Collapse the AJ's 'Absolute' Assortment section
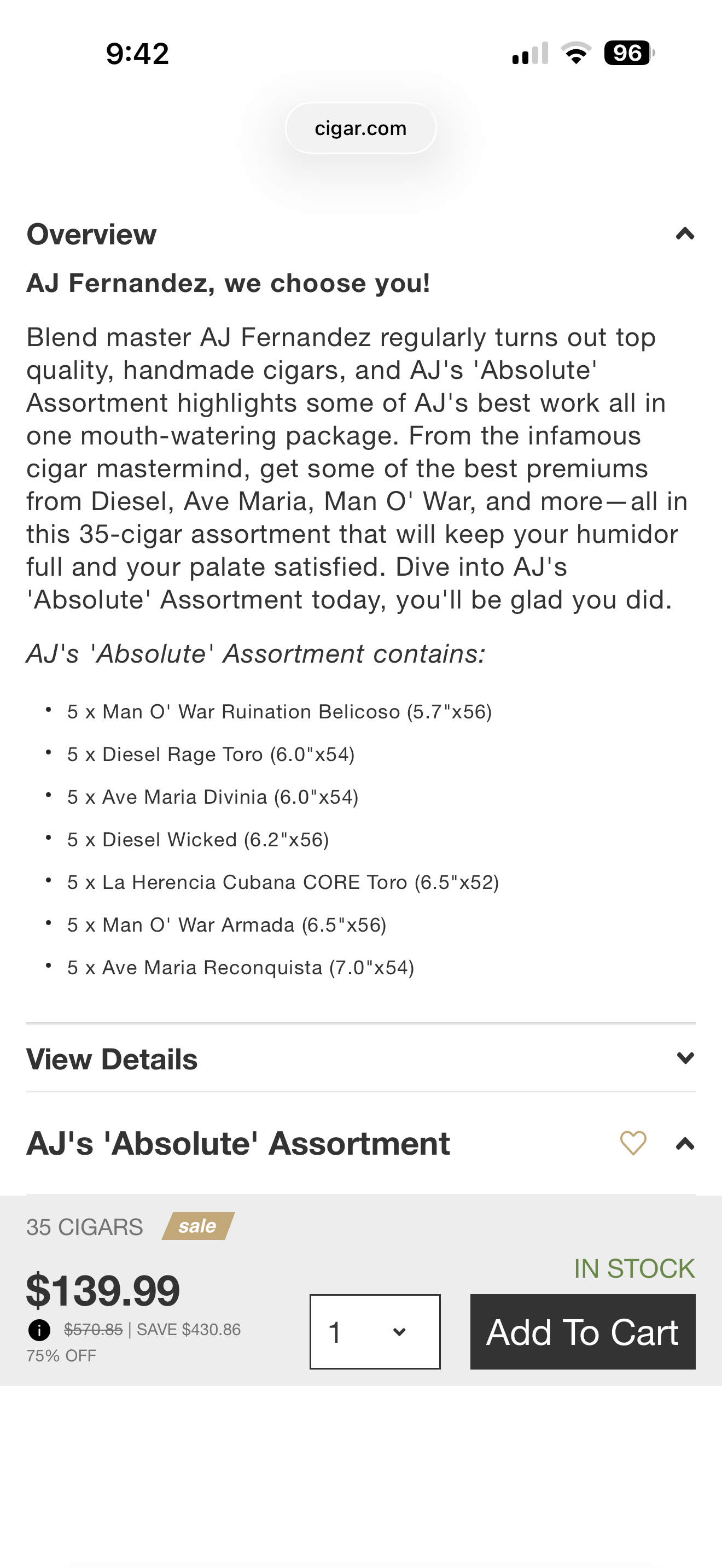This screenshot has width=722, height=1568. [x=685, y=1144]
